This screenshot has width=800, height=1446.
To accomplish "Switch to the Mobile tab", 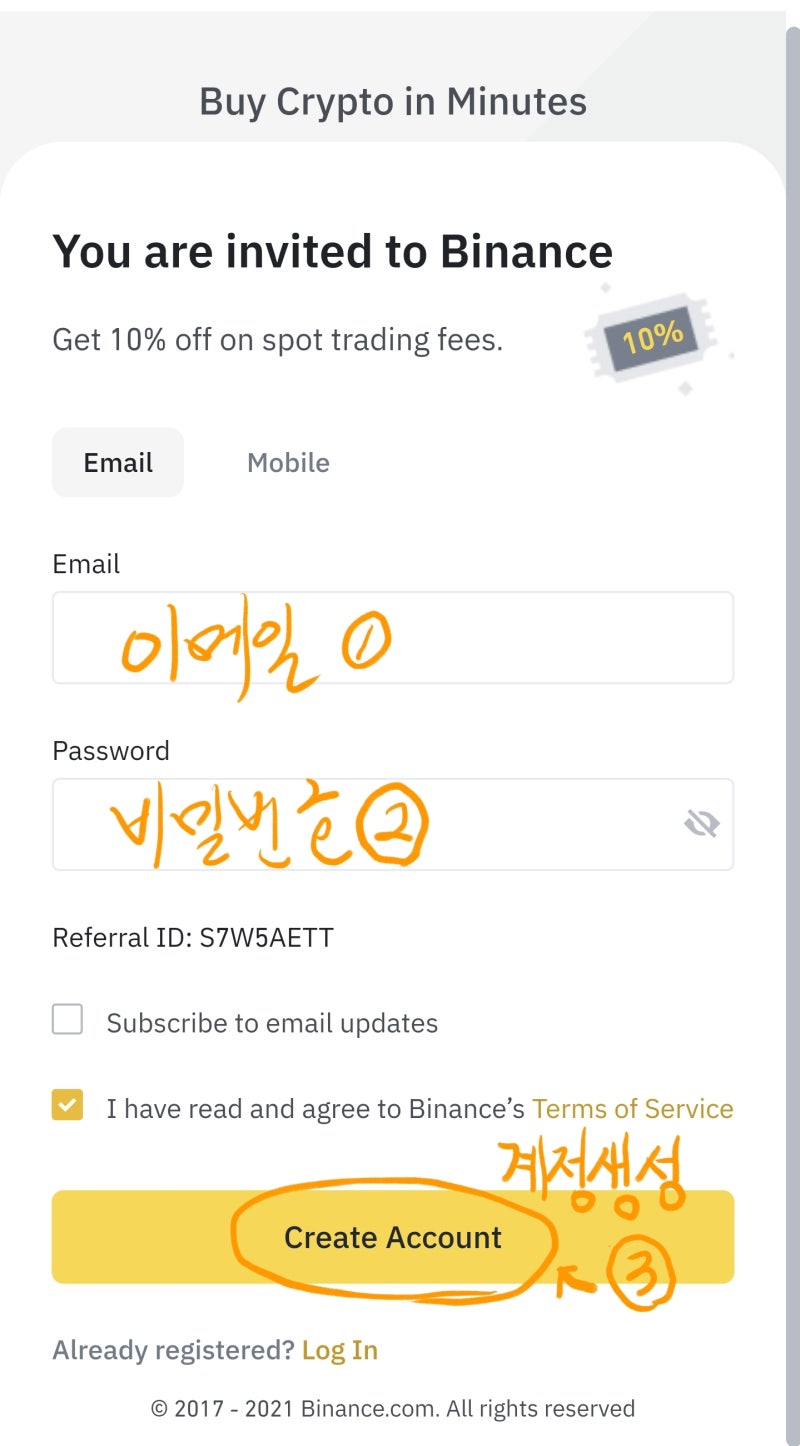I will coord(288,463).
